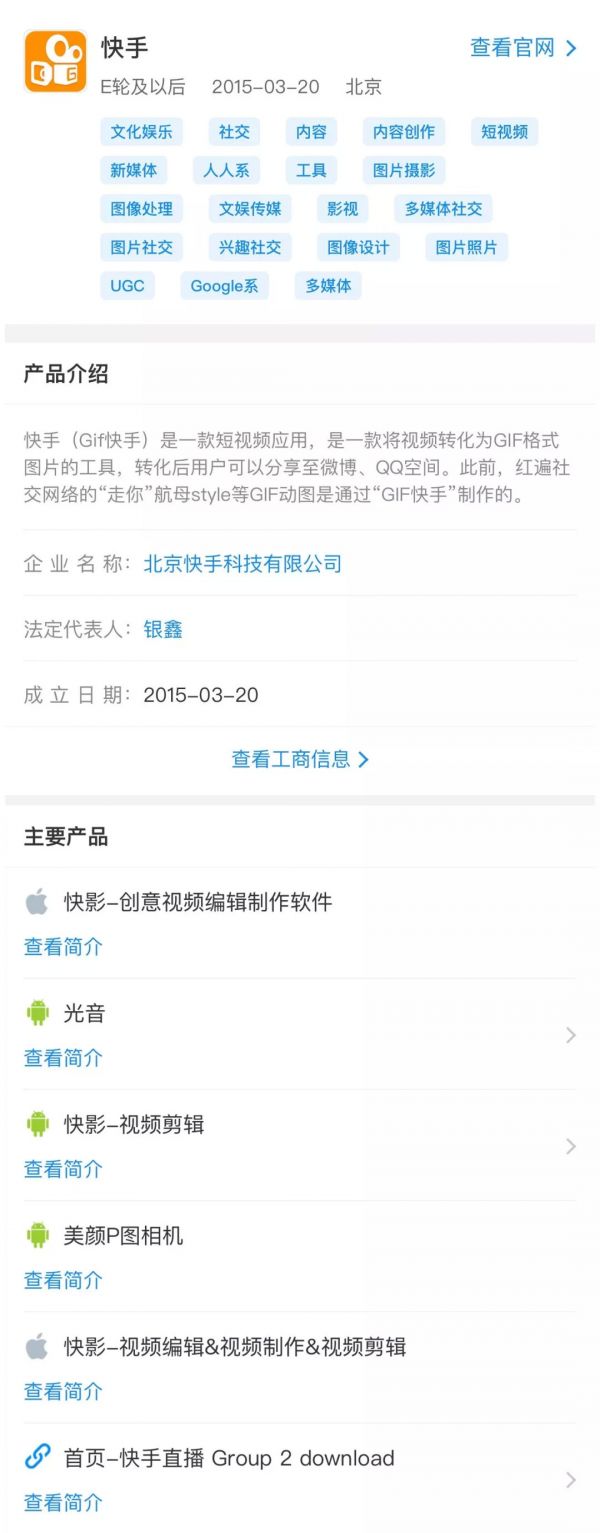Open 查看官网 link
Screen dimensions: 600x1533
(522, 48)
